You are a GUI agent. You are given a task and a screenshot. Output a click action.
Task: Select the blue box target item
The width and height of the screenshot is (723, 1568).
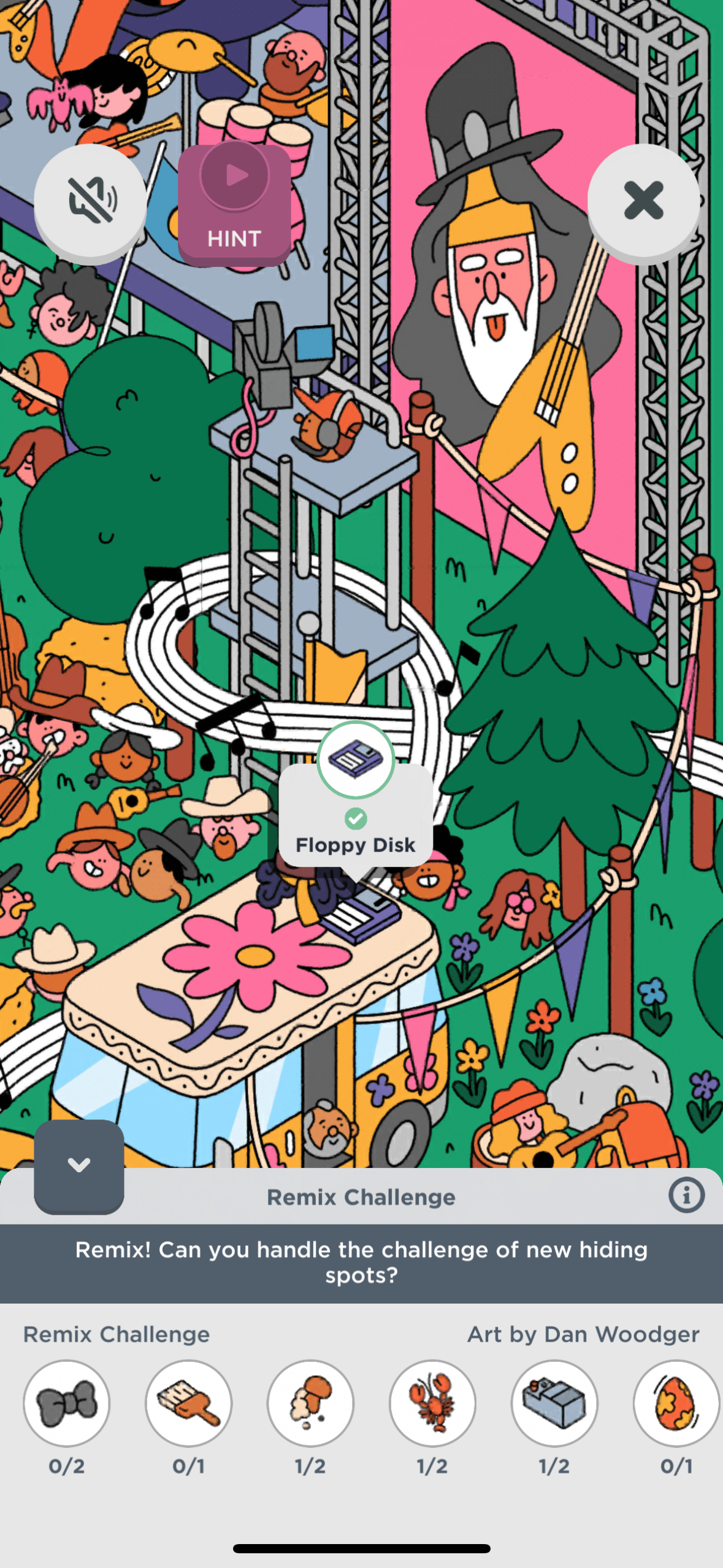click(554, 1403)
